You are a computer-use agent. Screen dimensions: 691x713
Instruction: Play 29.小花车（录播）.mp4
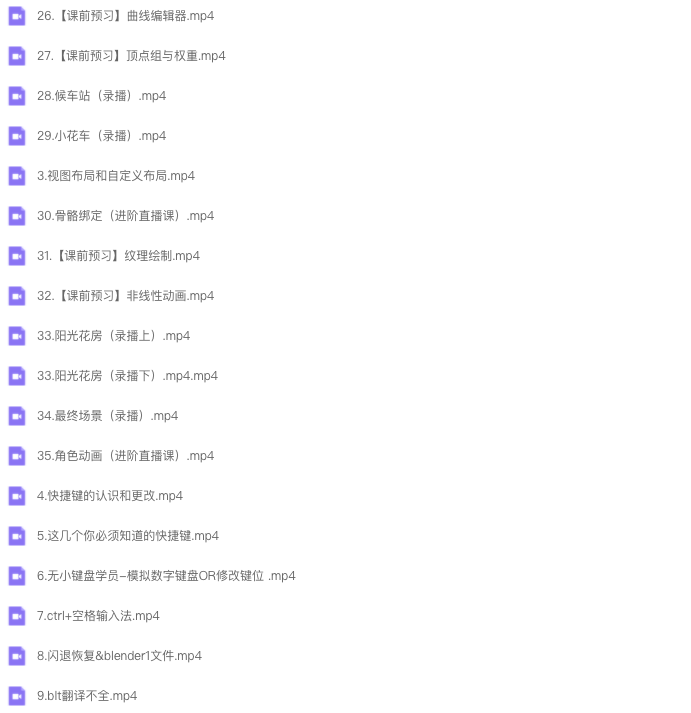click(101, 136)
